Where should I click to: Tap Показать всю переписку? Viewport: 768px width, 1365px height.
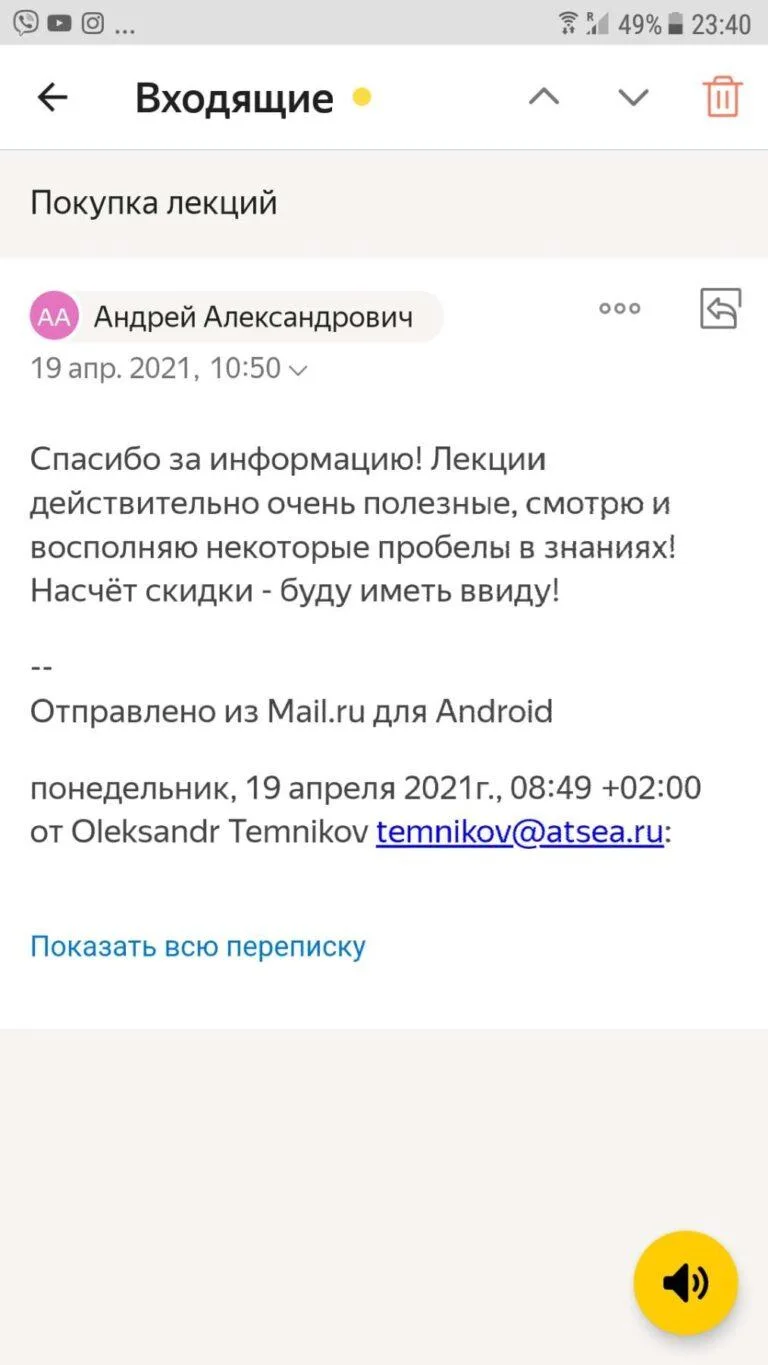pyautogui.click(x=198, y=946)
